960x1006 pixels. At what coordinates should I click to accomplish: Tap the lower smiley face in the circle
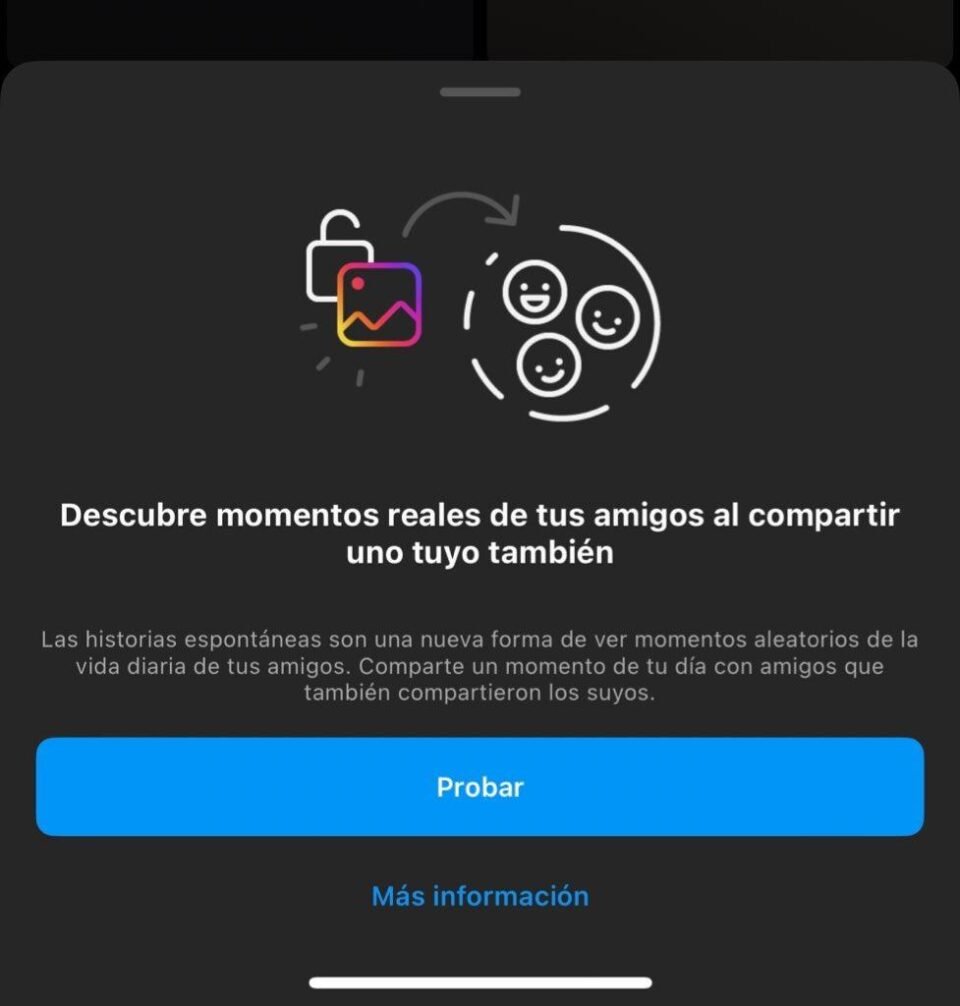pos(549,366)
